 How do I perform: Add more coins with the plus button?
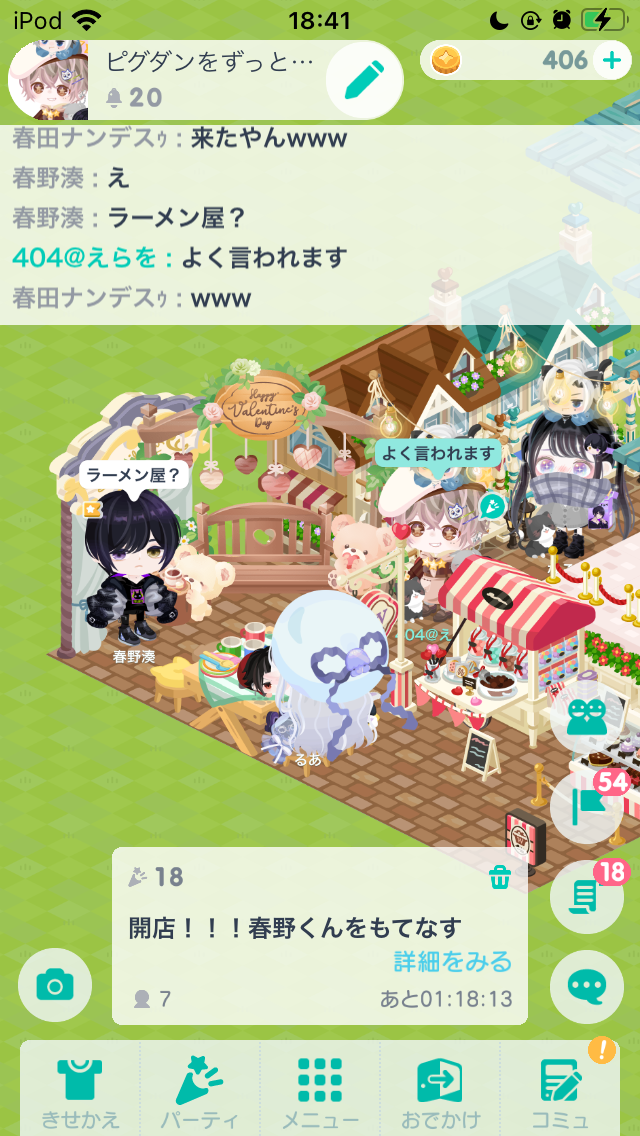(612, 61)
